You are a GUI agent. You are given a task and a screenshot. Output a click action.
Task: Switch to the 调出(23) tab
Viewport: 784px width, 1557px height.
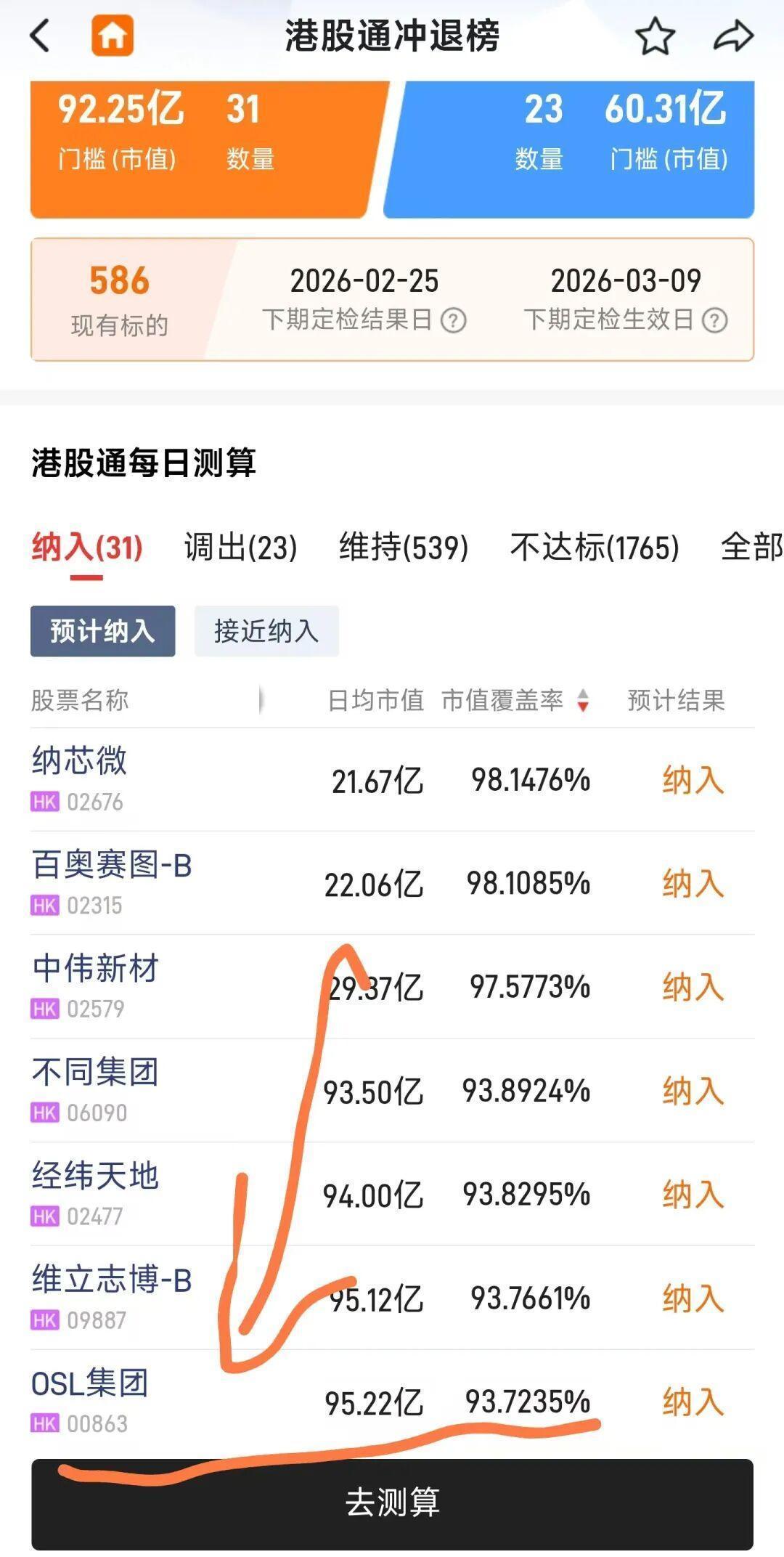[240, 548]
